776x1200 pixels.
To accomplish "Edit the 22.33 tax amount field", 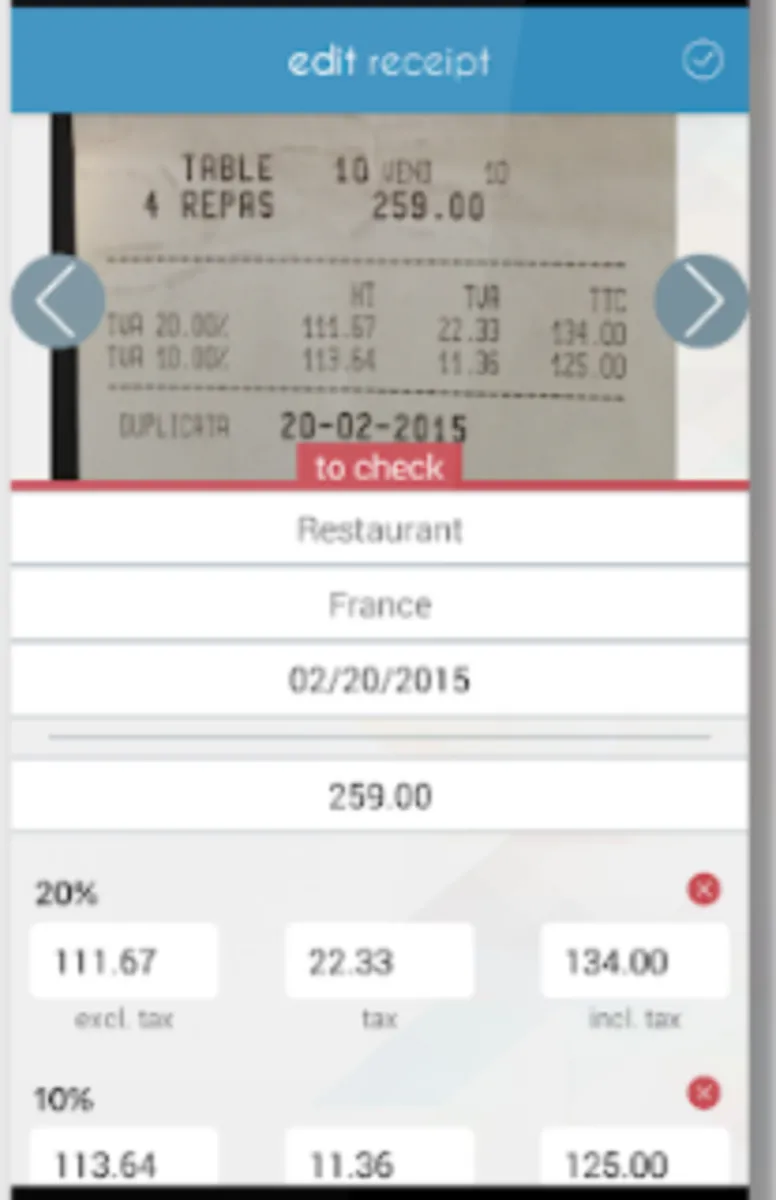I will point(380,962).
